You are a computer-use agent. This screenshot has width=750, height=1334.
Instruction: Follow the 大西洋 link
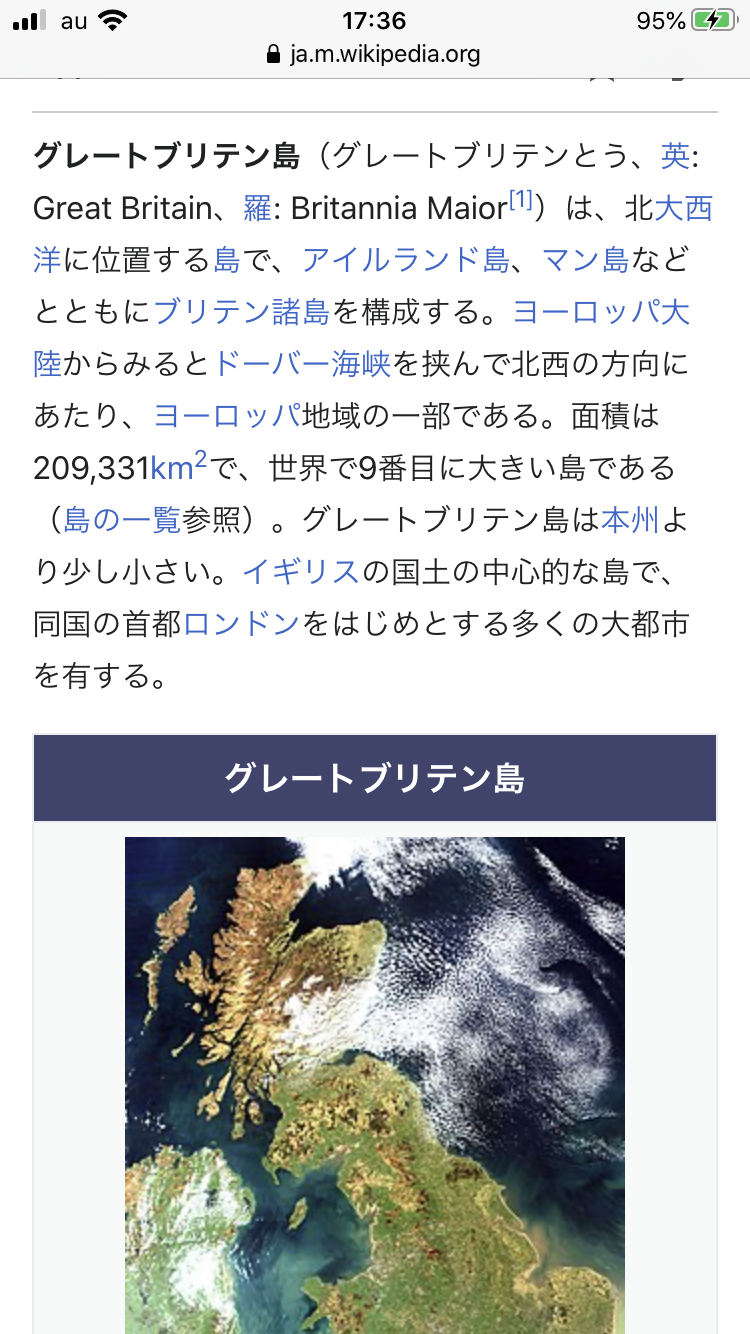coord(683,208)
